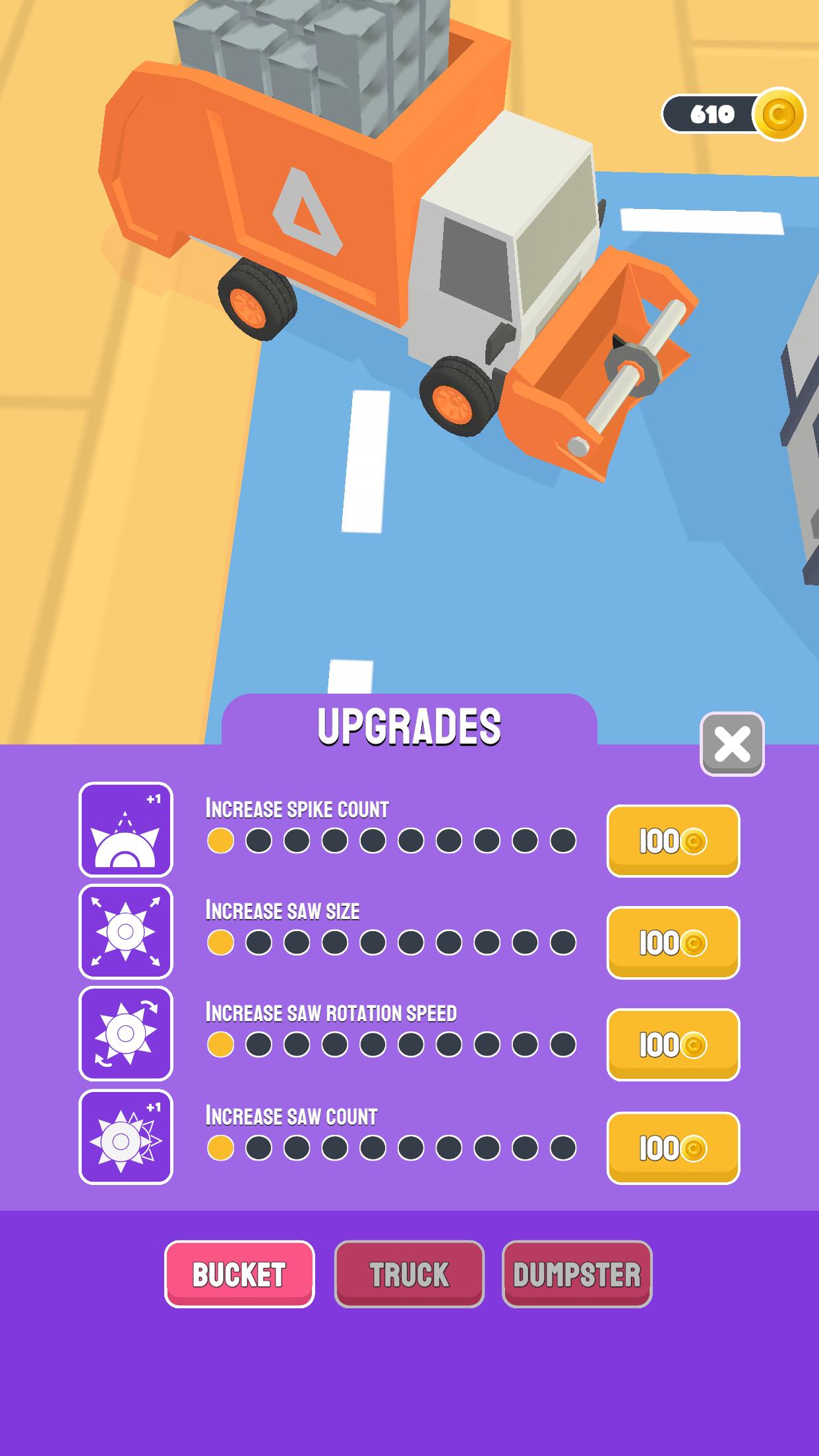Screen dimensions: 819x1456
Task: Switch to the Truck tab
Action: tap(409, 1273)
